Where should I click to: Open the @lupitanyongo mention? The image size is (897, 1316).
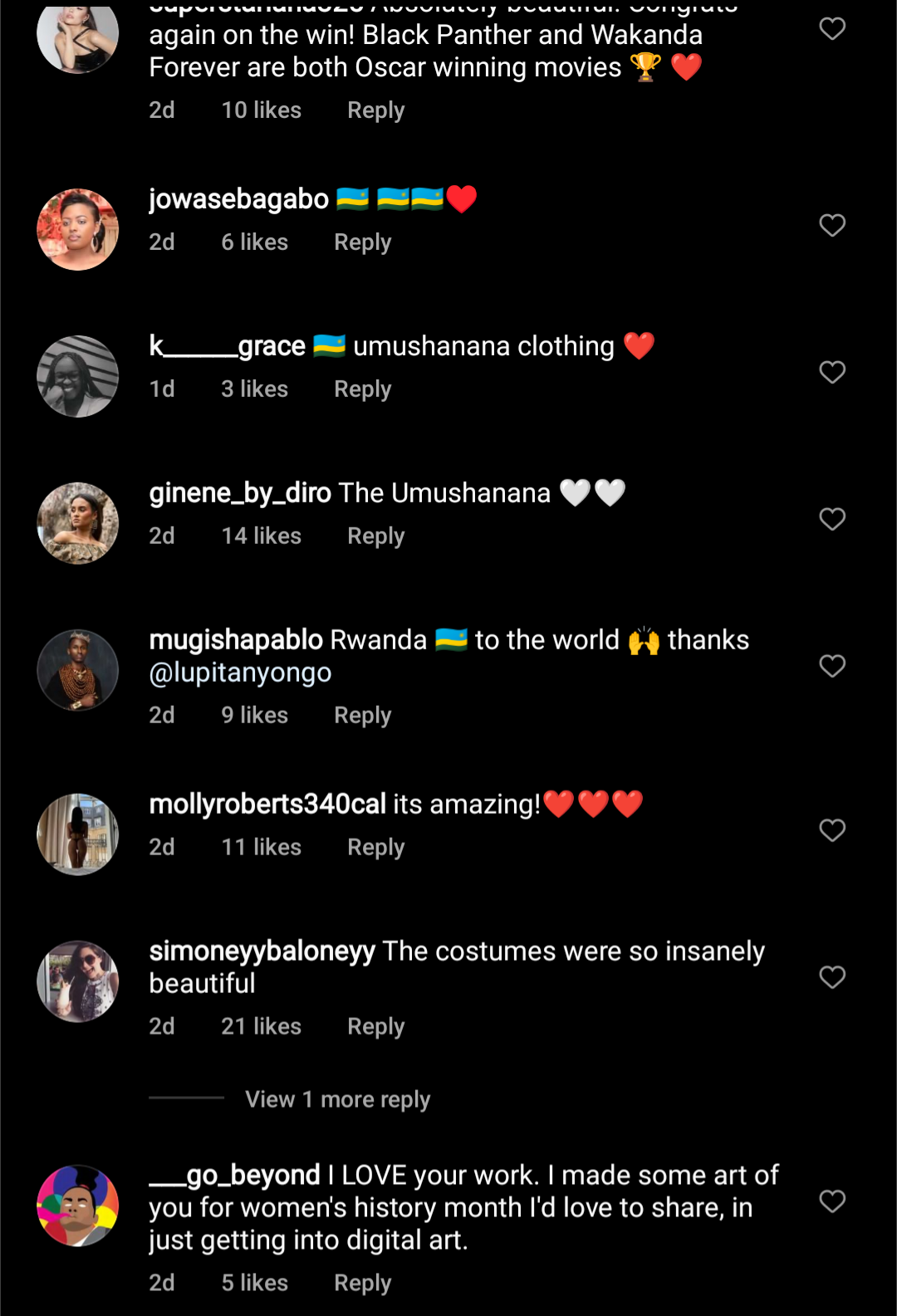click(x=240, y=673)
